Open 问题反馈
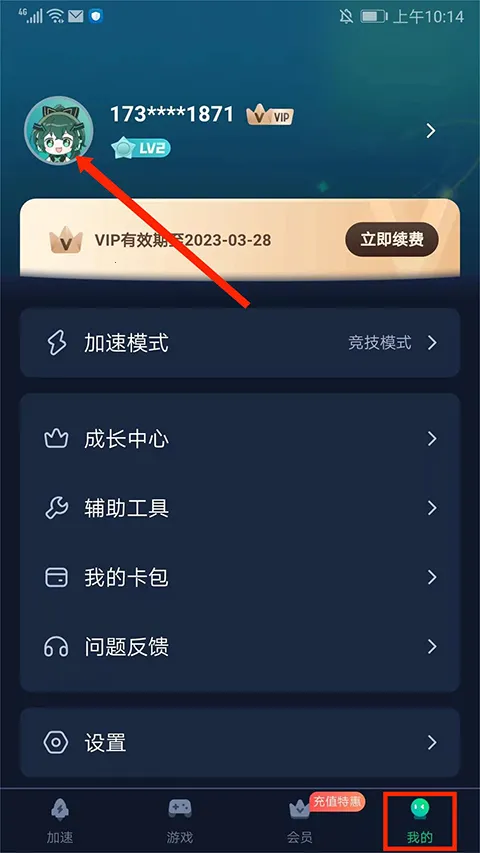Image resolution: width=480 pixels, height=853 pixels. pyautogui.click(x=240, y=647)
